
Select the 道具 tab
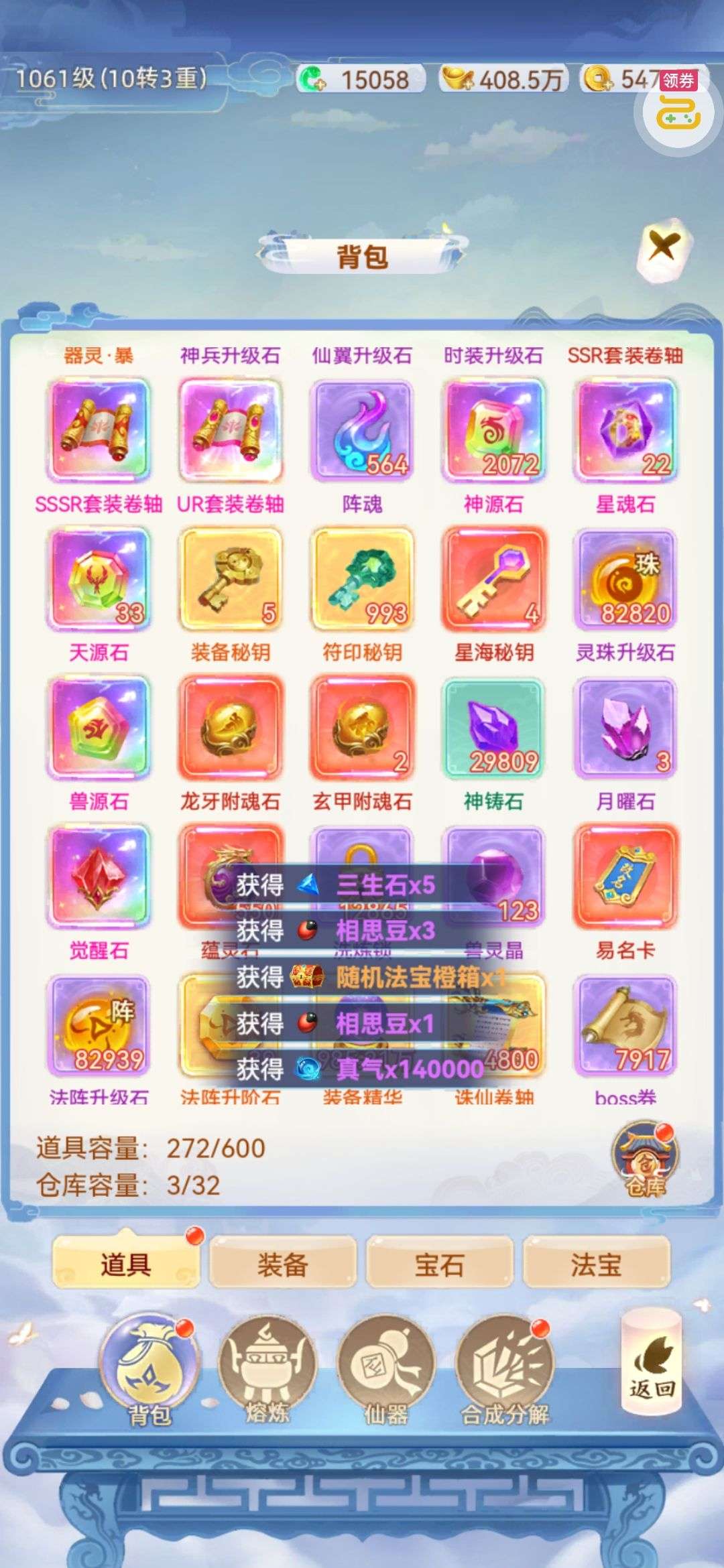[125, 1265]
